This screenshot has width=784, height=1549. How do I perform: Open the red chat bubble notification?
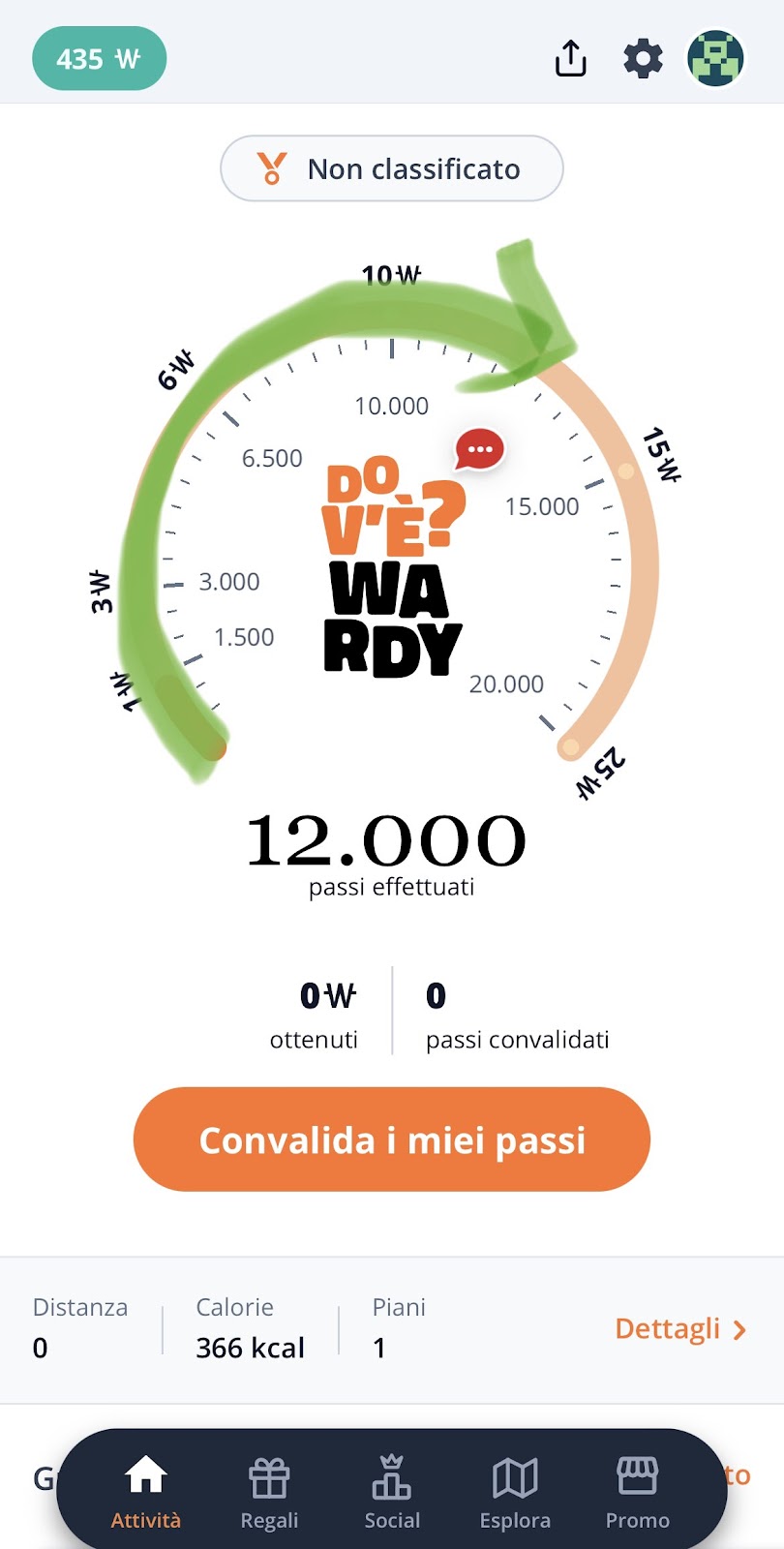coord(480,449)
